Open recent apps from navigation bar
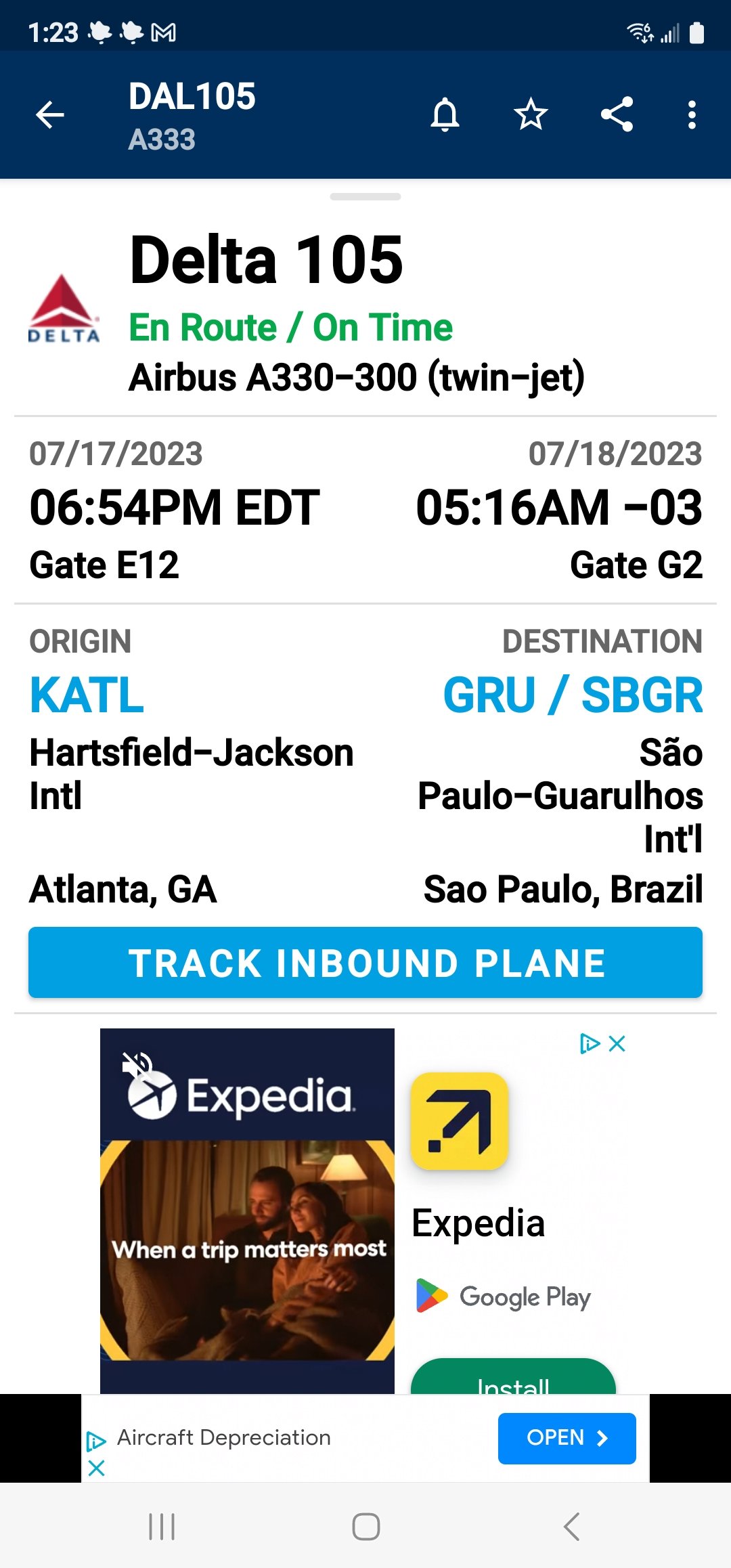 (x=162, y=1527)
